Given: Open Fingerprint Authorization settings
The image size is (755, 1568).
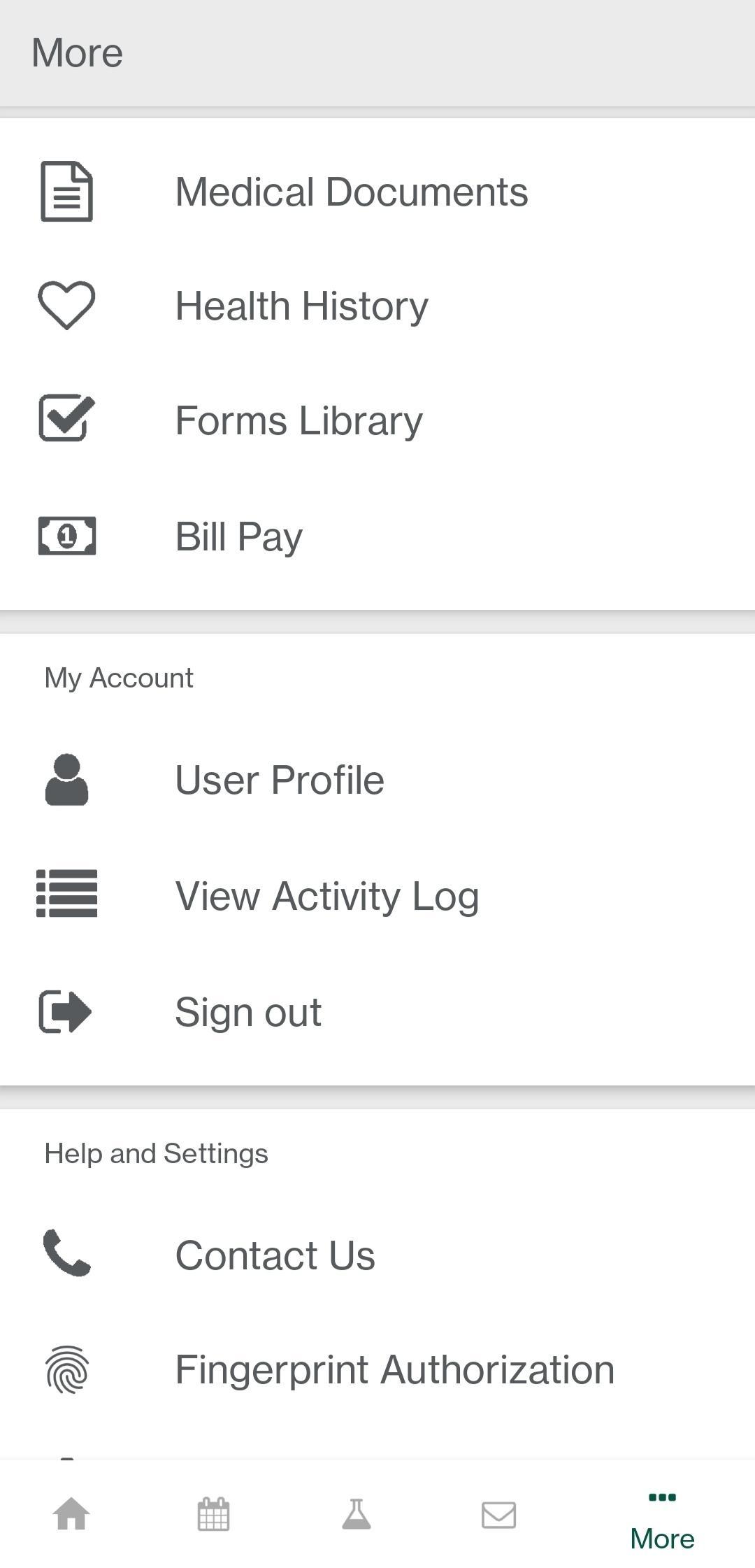Looking at the screenshot, I should [x=394, y=1369].
